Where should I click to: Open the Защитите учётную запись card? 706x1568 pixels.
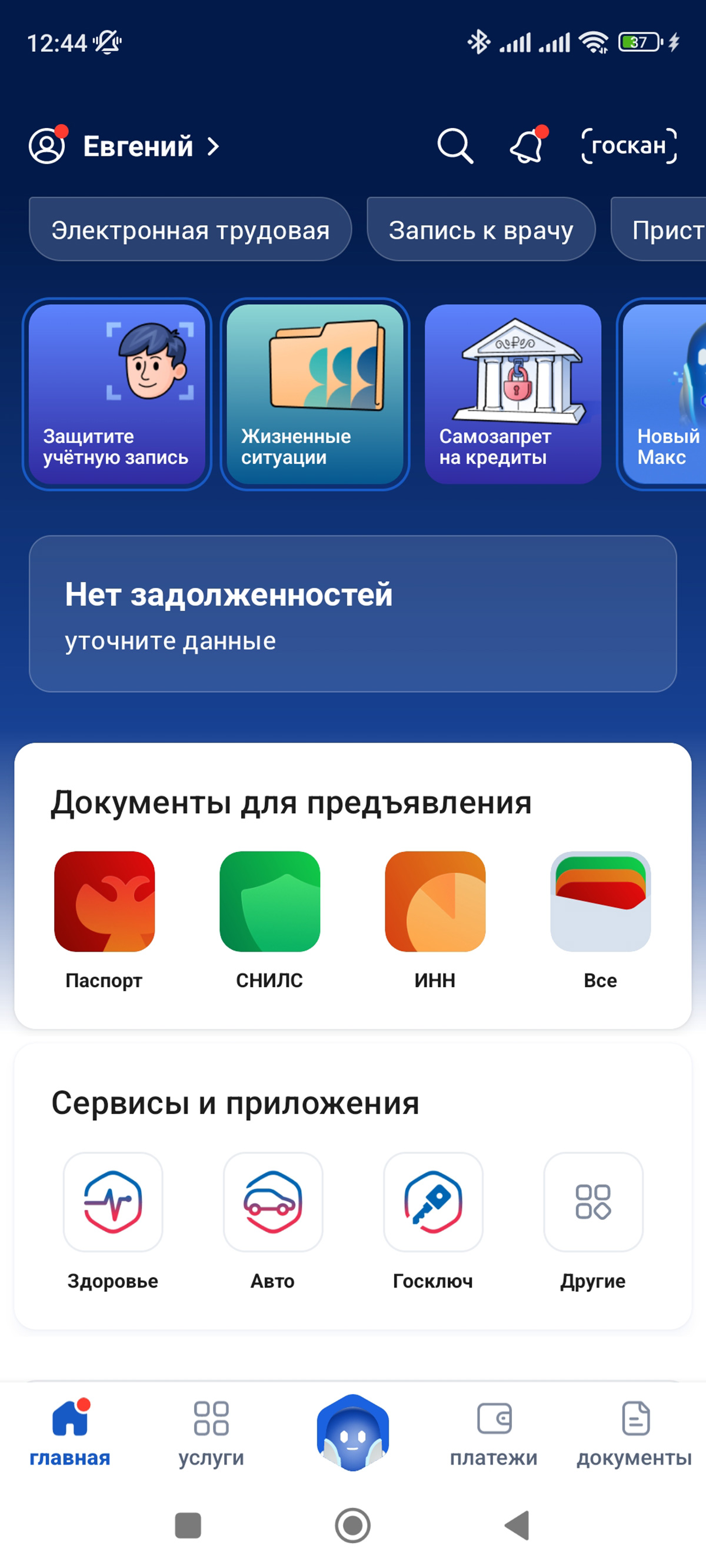pos(117,394)
